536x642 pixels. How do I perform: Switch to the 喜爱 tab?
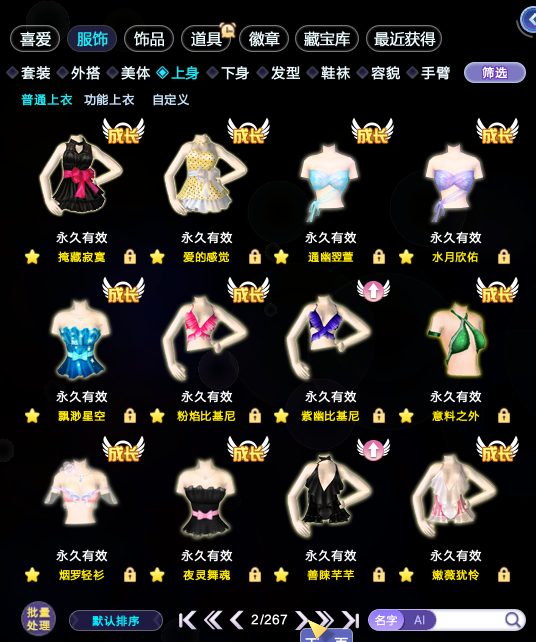coord(35,39)
